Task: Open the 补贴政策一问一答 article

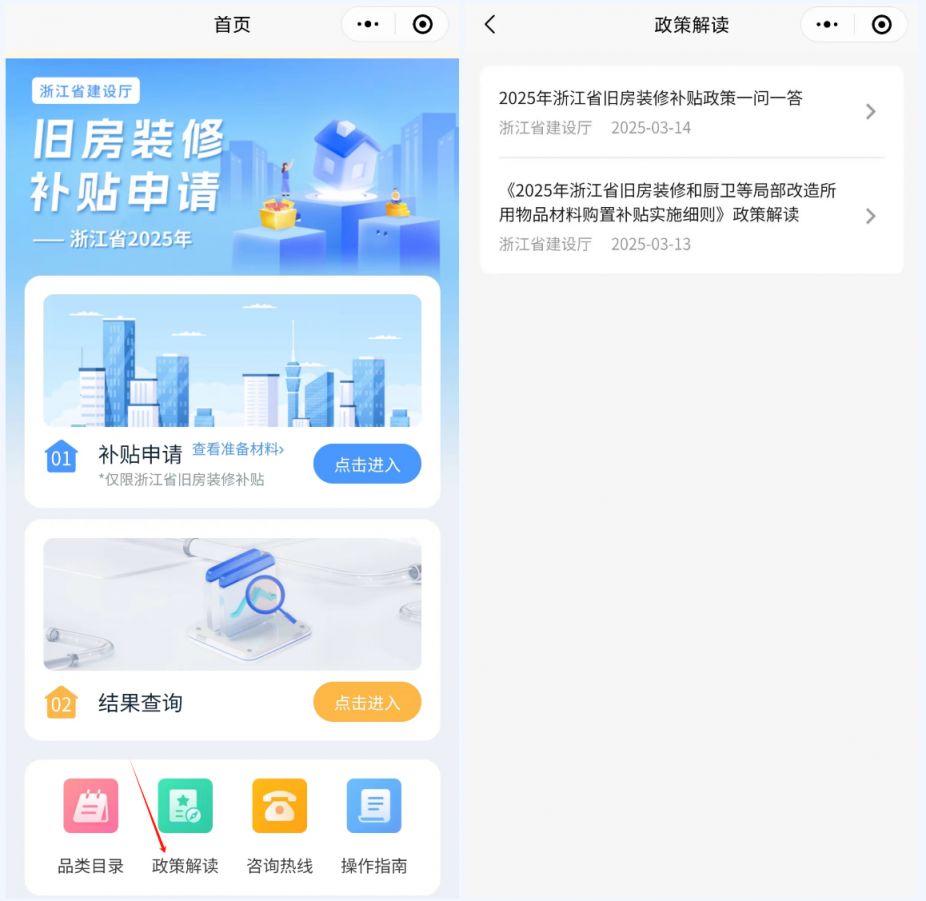Action: coord(690,111)
